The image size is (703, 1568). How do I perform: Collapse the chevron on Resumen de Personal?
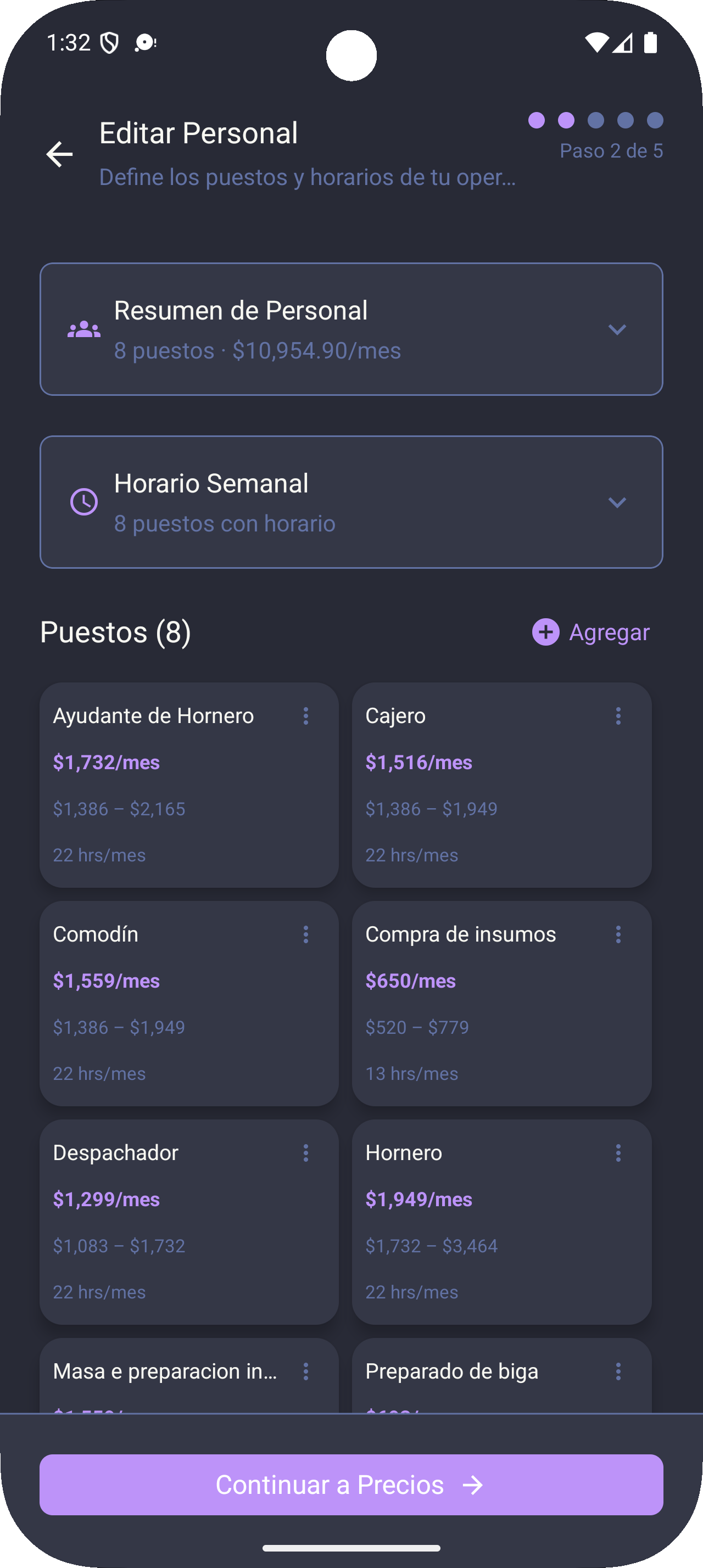[617, 329]
